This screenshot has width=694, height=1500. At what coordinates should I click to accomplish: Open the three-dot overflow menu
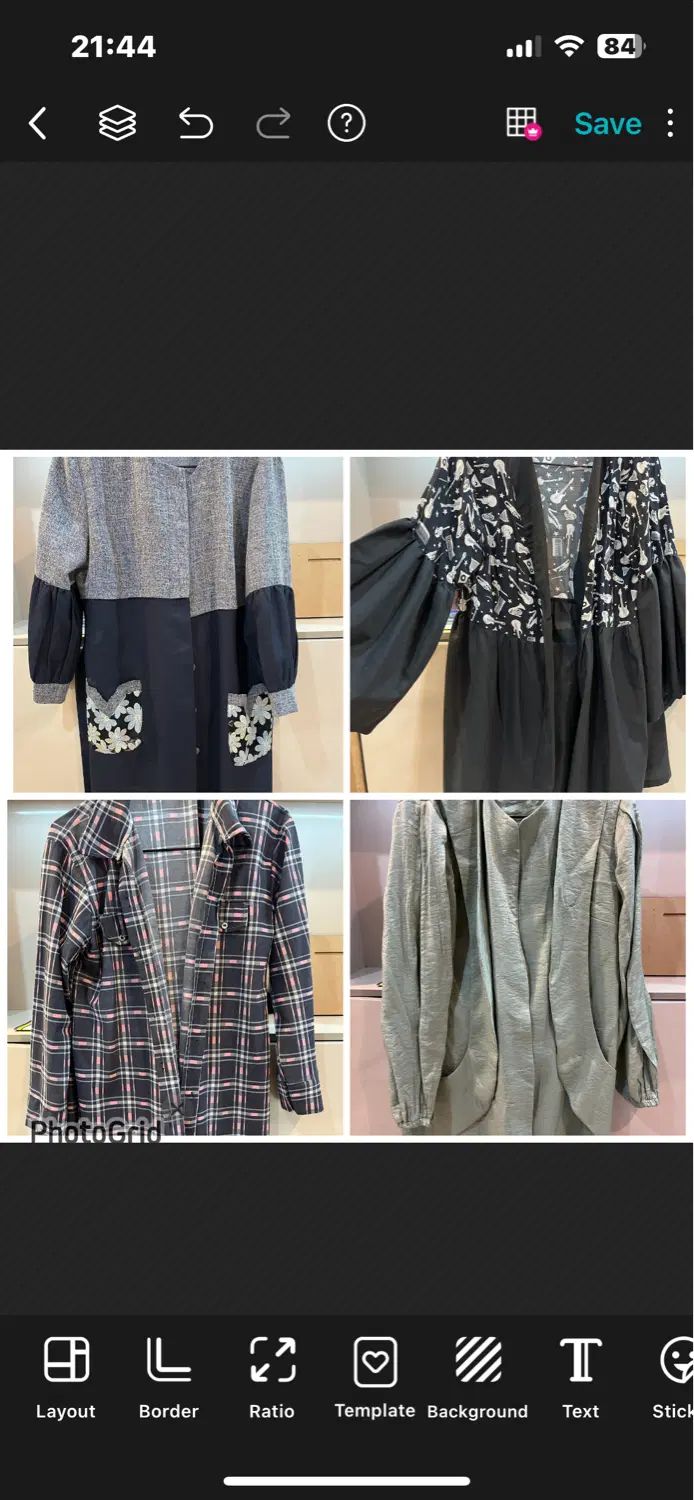(669, 124)
